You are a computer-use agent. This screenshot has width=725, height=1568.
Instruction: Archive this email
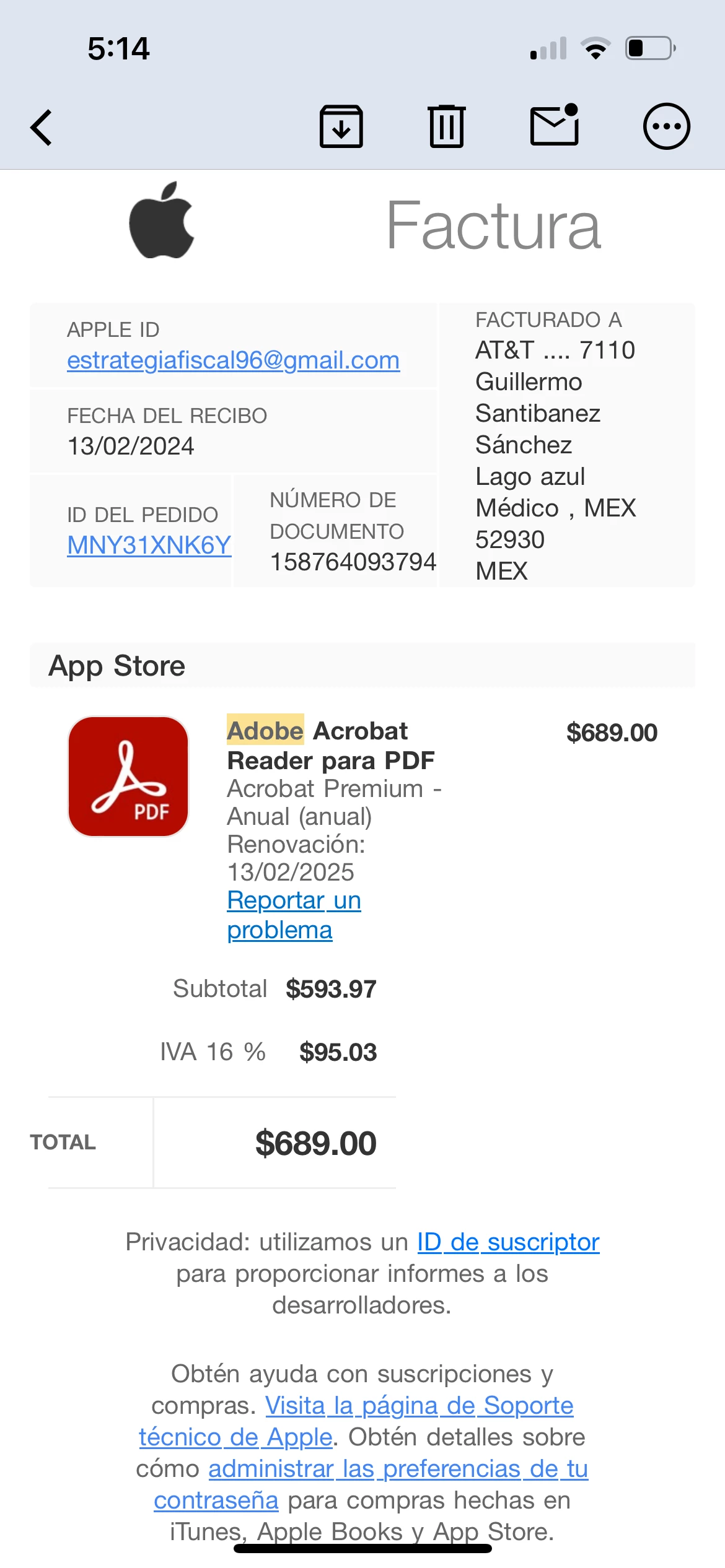(x=341, y=127)
